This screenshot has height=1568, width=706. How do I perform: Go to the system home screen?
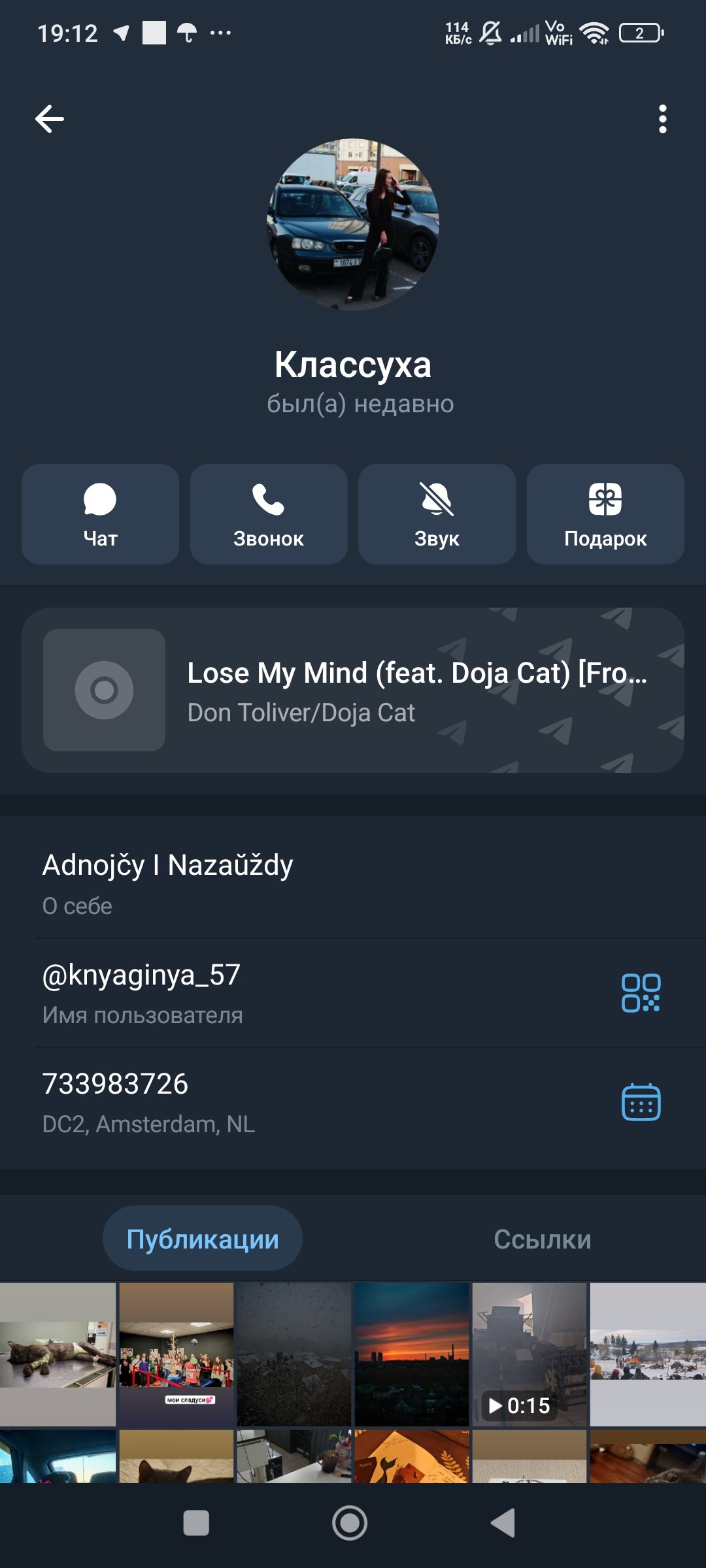(350, 1523)
